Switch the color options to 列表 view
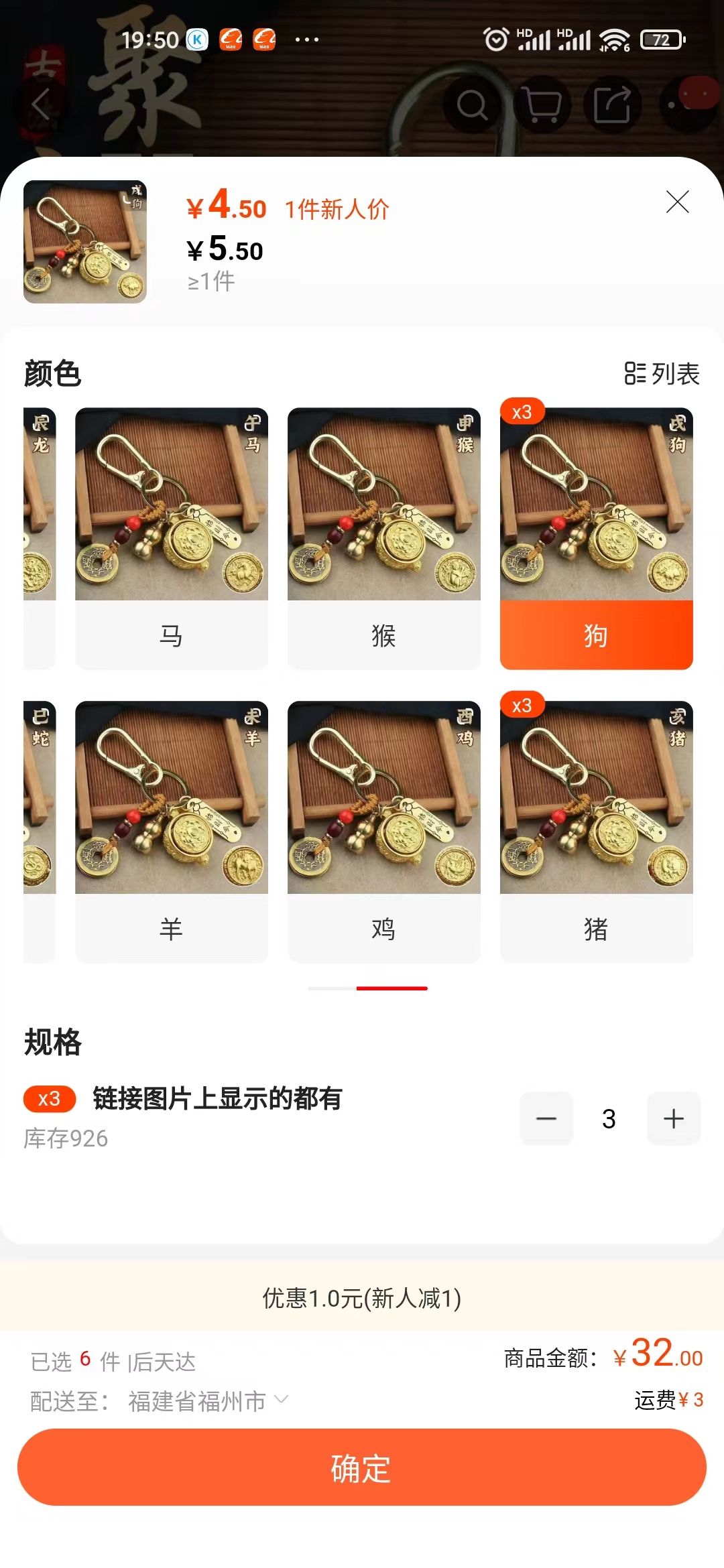Viewport: 724px width, 1568px height. pos(662,373)
